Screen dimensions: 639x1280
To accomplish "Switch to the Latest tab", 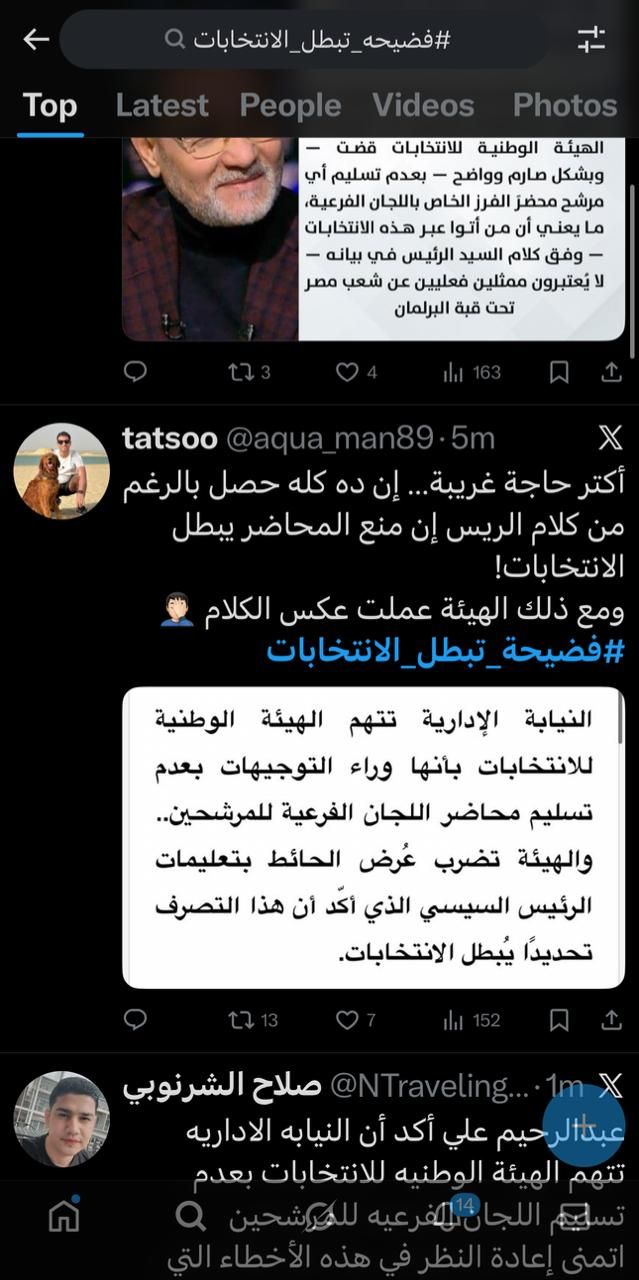I will pos(162,105).
